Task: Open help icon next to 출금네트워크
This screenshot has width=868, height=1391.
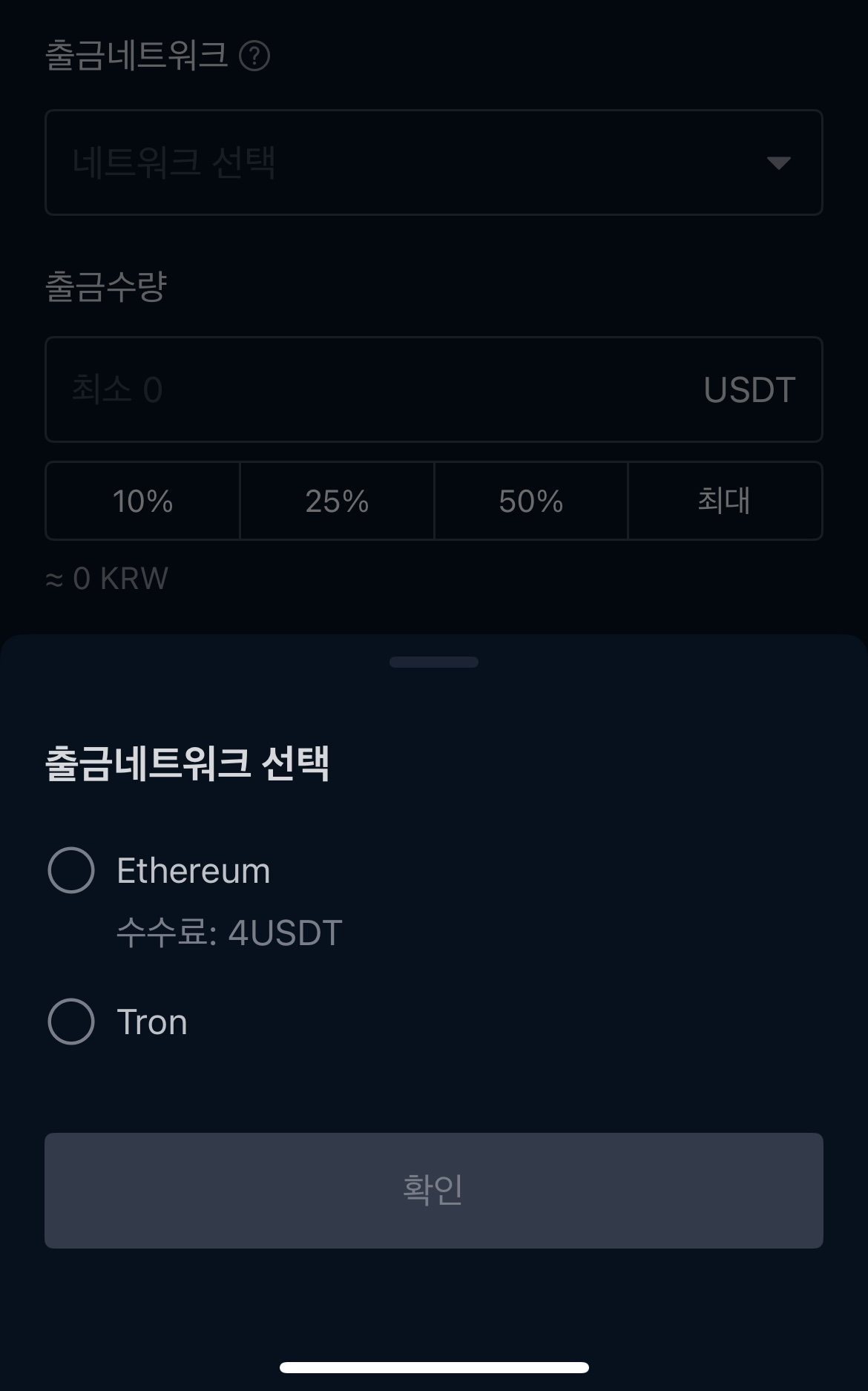Action: [254, 56]
